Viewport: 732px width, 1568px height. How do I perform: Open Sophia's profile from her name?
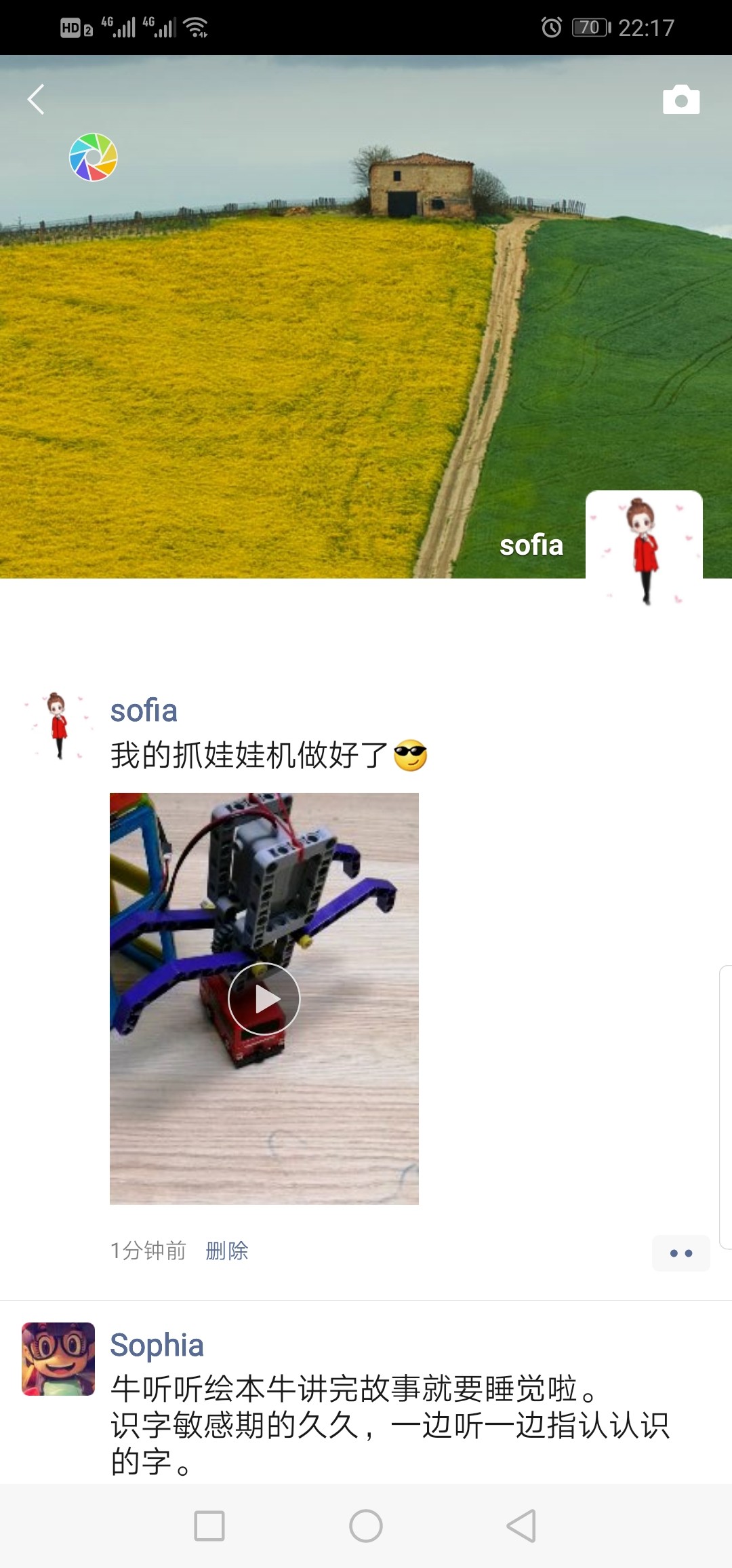(x=157, y=1346)
